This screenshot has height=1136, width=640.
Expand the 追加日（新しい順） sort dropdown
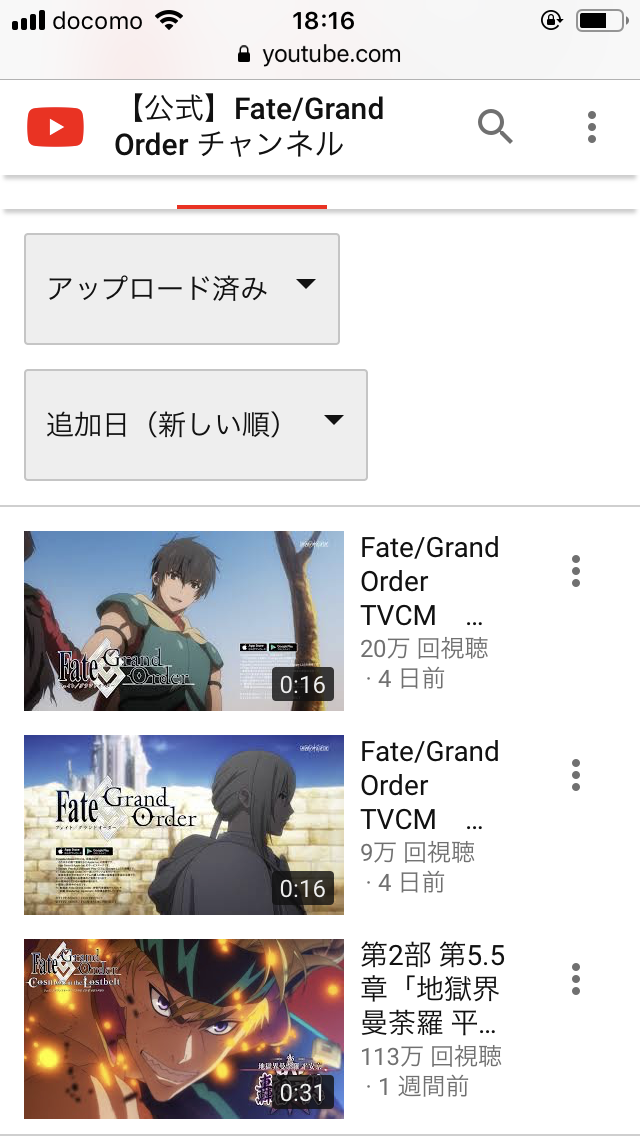pyautogui.click(x=195, y=425)
